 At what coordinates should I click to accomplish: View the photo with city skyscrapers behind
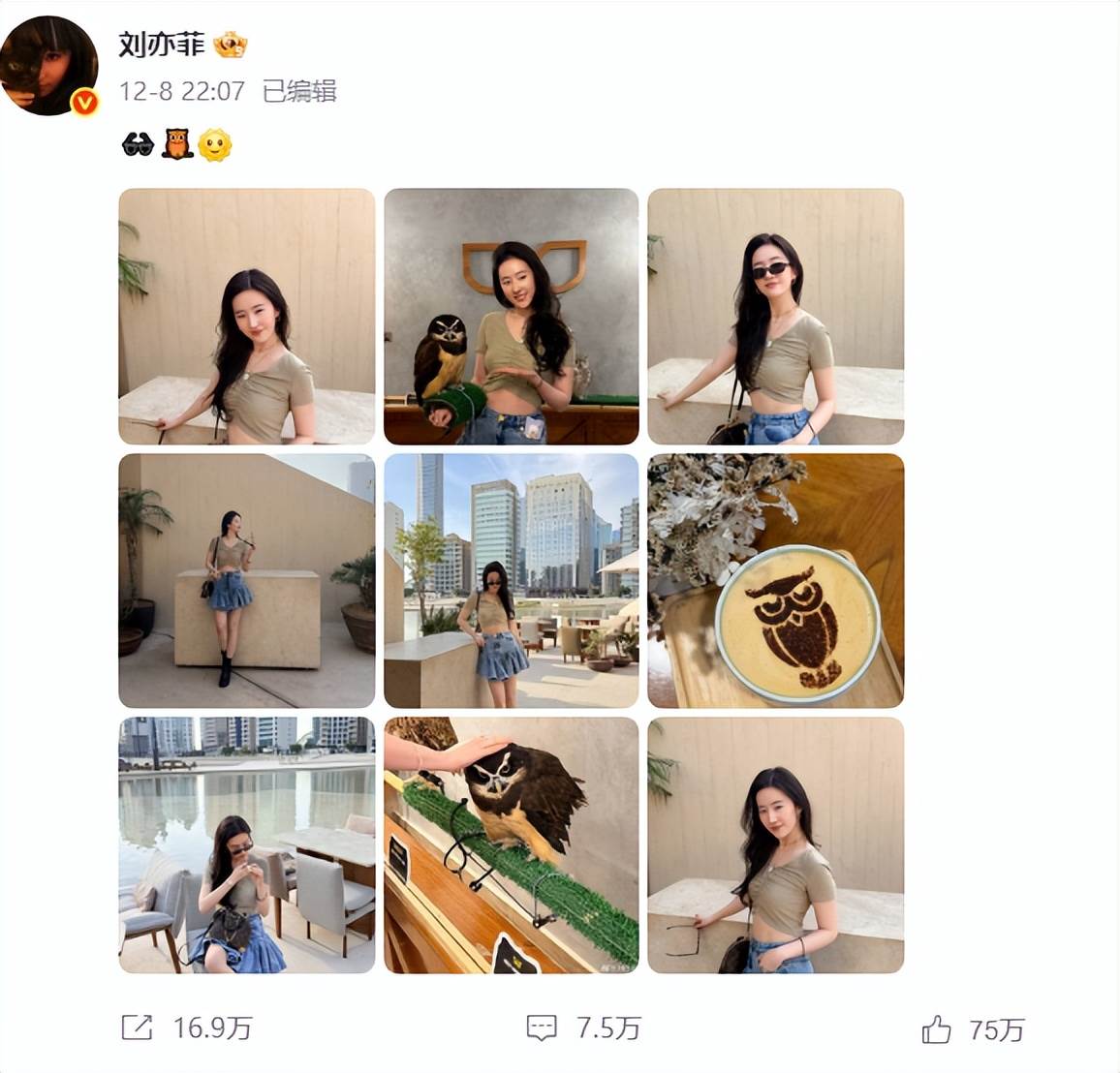[x=511, y=580]
